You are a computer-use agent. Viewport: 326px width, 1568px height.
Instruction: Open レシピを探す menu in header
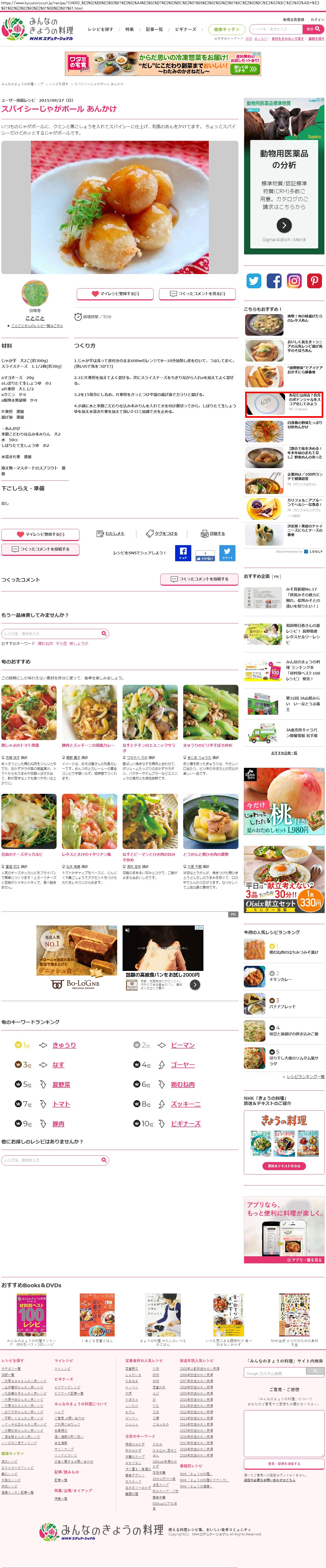click(x=100, y=29)
